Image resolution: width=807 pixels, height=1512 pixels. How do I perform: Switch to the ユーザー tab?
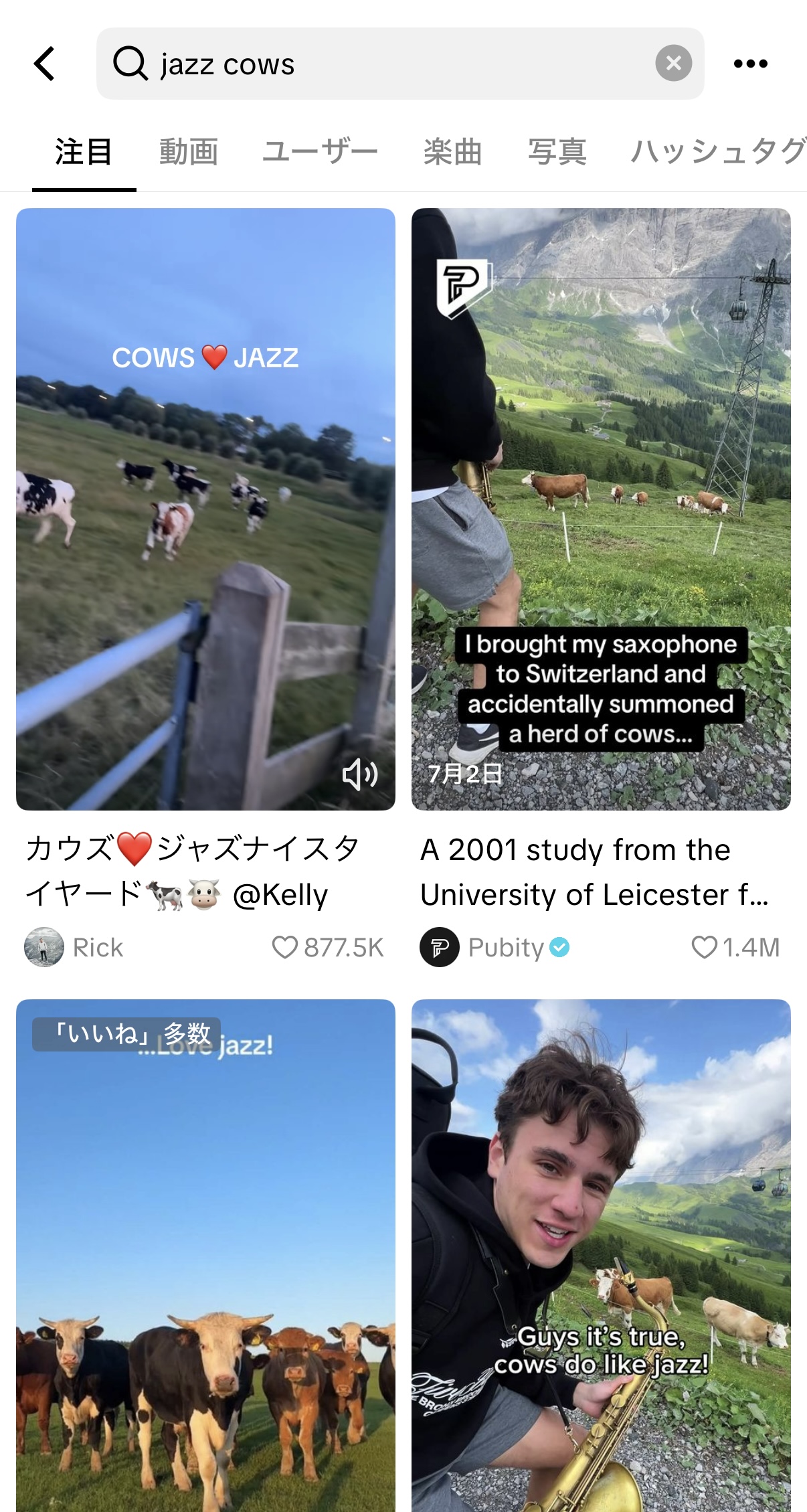[320, 152]
